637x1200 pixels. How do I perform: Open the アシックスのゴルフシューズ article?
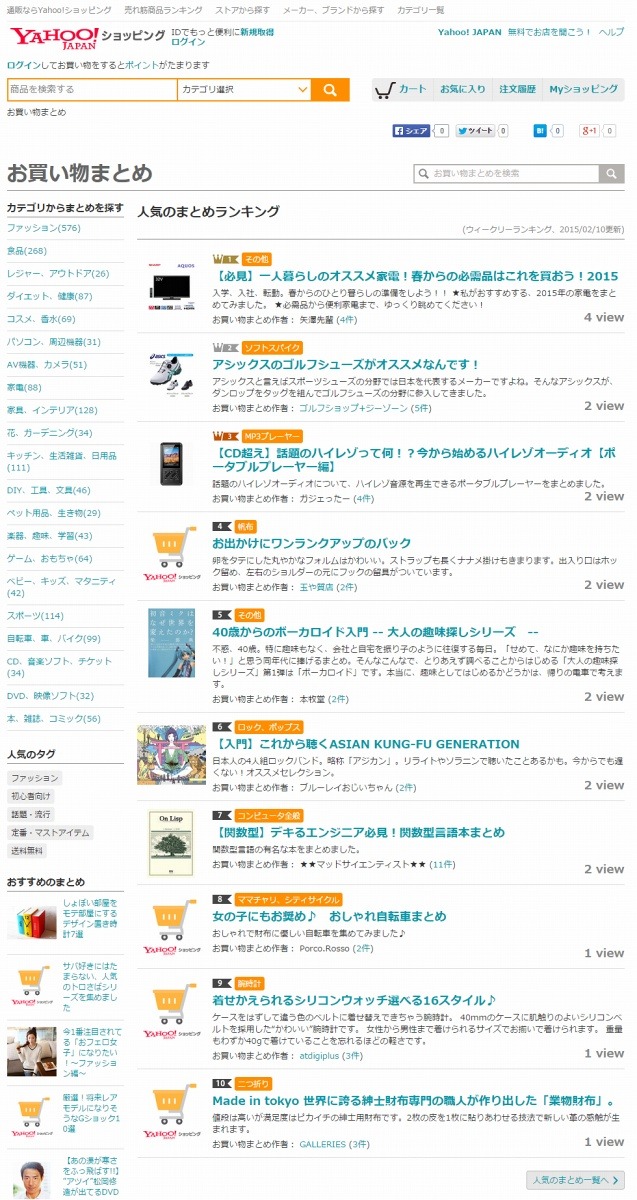pyautogui.click(x=346, y=365)
